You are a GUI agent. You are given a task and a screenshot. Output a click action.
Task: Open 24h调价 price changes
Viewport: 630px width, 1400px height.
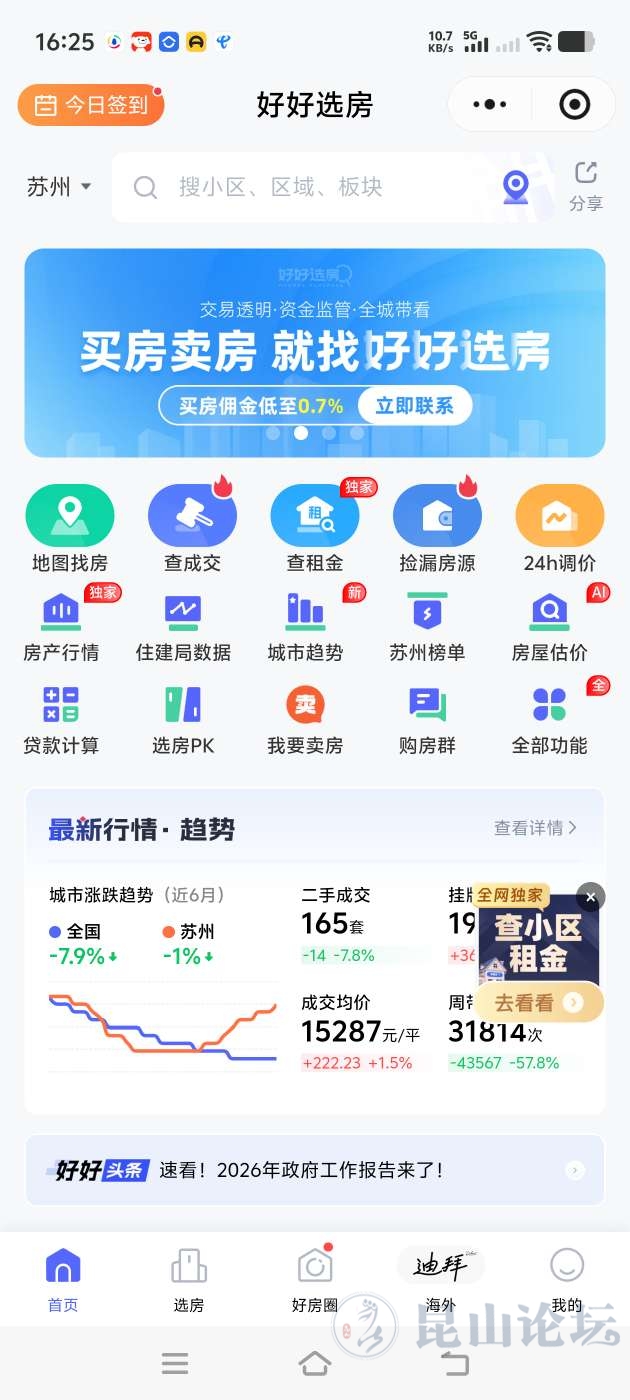tap(559, 529)
